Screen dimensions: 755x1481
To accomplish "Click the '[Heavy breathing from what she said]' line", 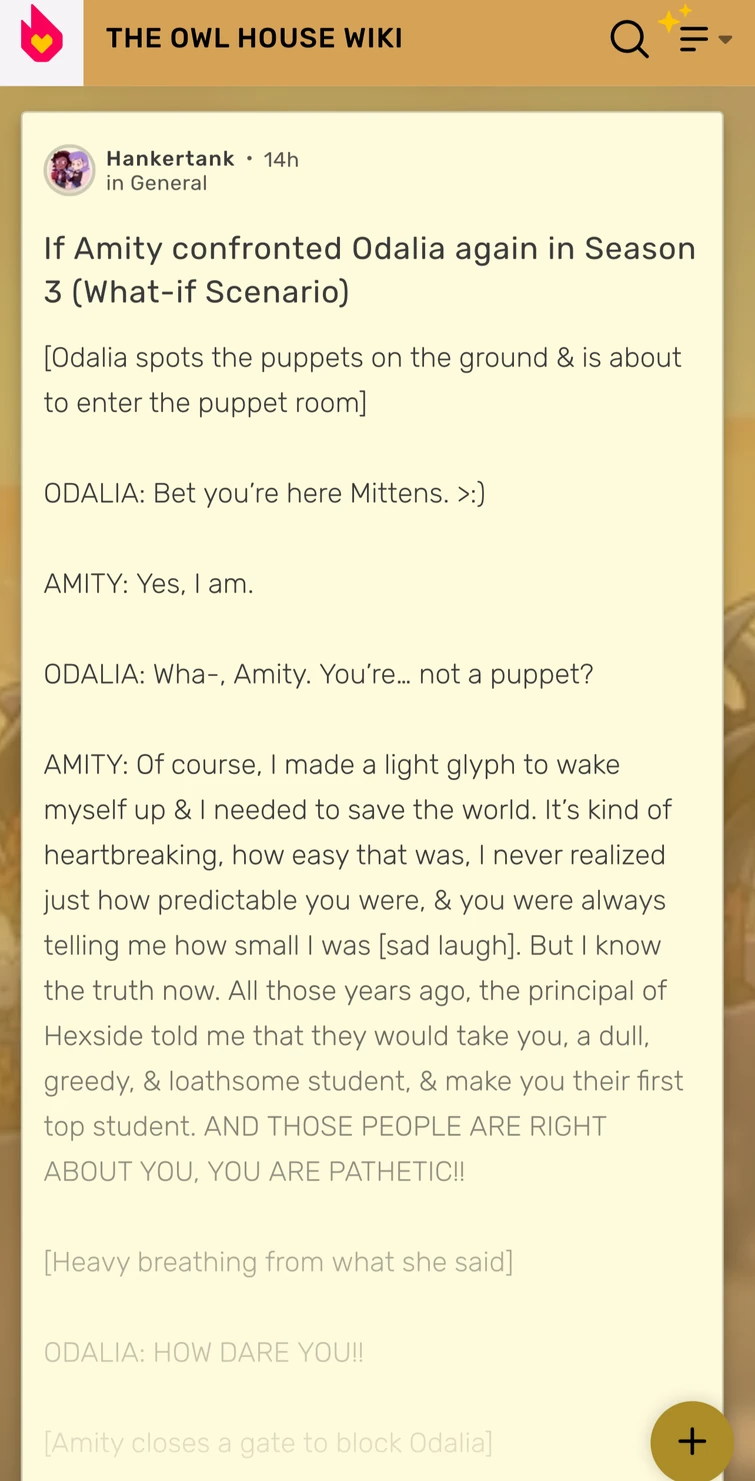I will point(279,1262).
